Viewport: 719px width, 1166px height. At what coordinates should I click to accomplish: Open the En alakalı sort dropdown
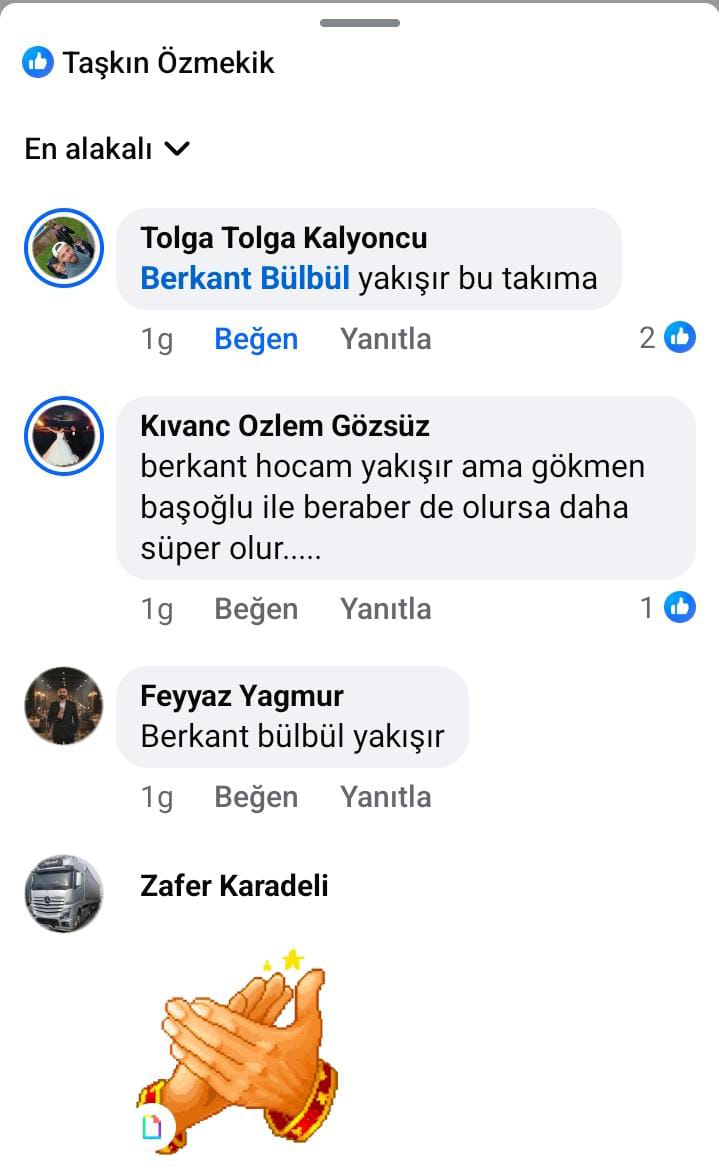coord(107,149)
